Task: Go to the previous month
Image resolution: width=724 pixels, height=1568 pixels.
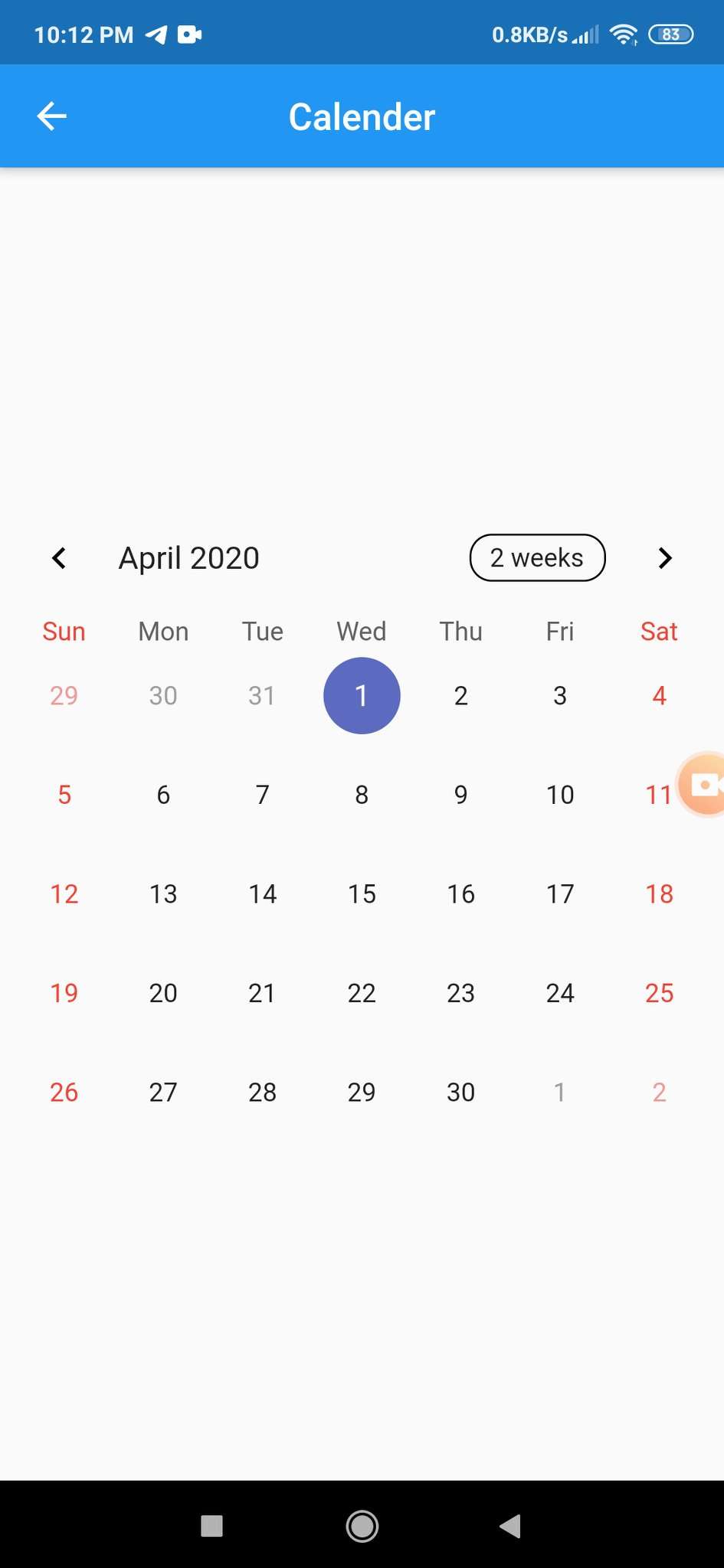Action: (59, 558)
